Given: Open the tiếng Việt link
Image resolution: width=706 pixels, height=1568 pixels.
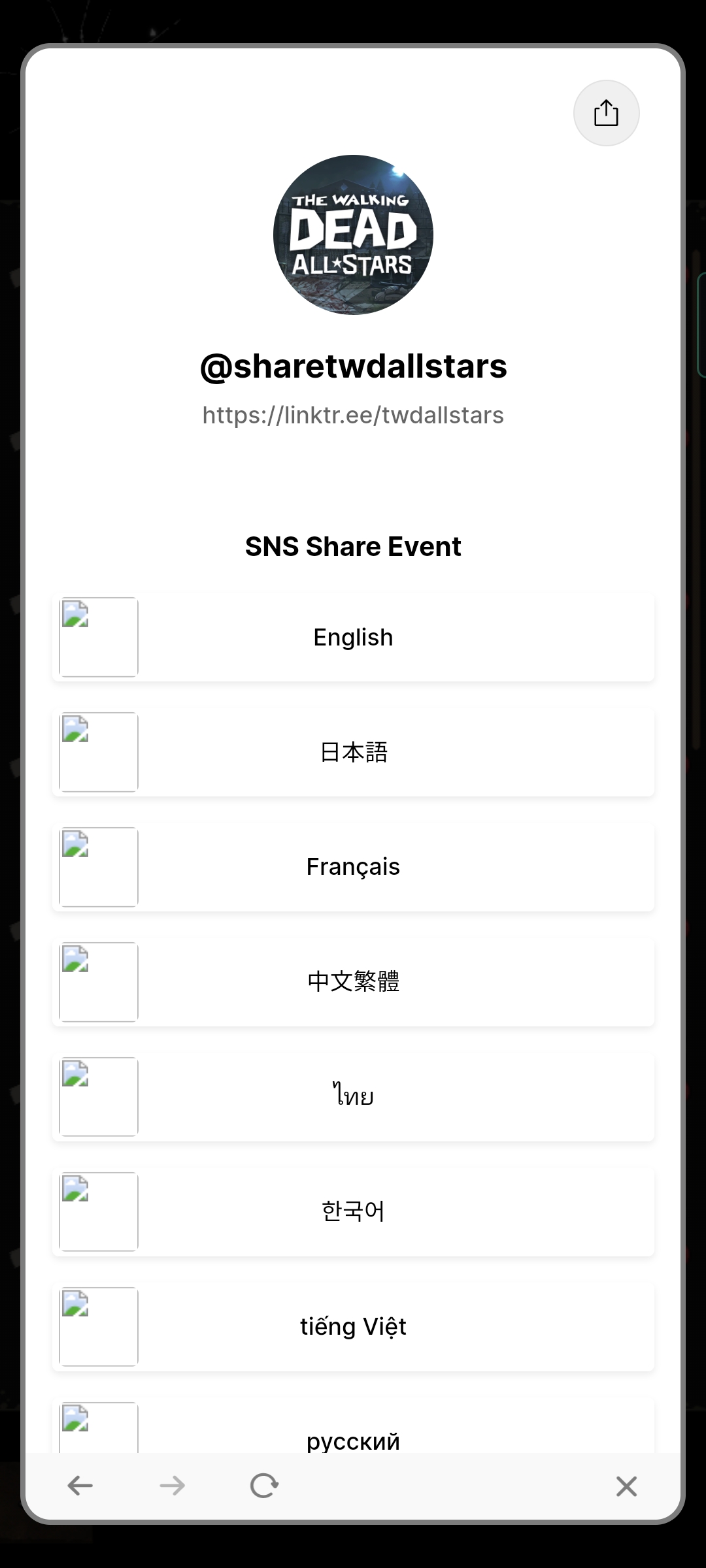Looking at the screenshot, I should coord(353,1326).
